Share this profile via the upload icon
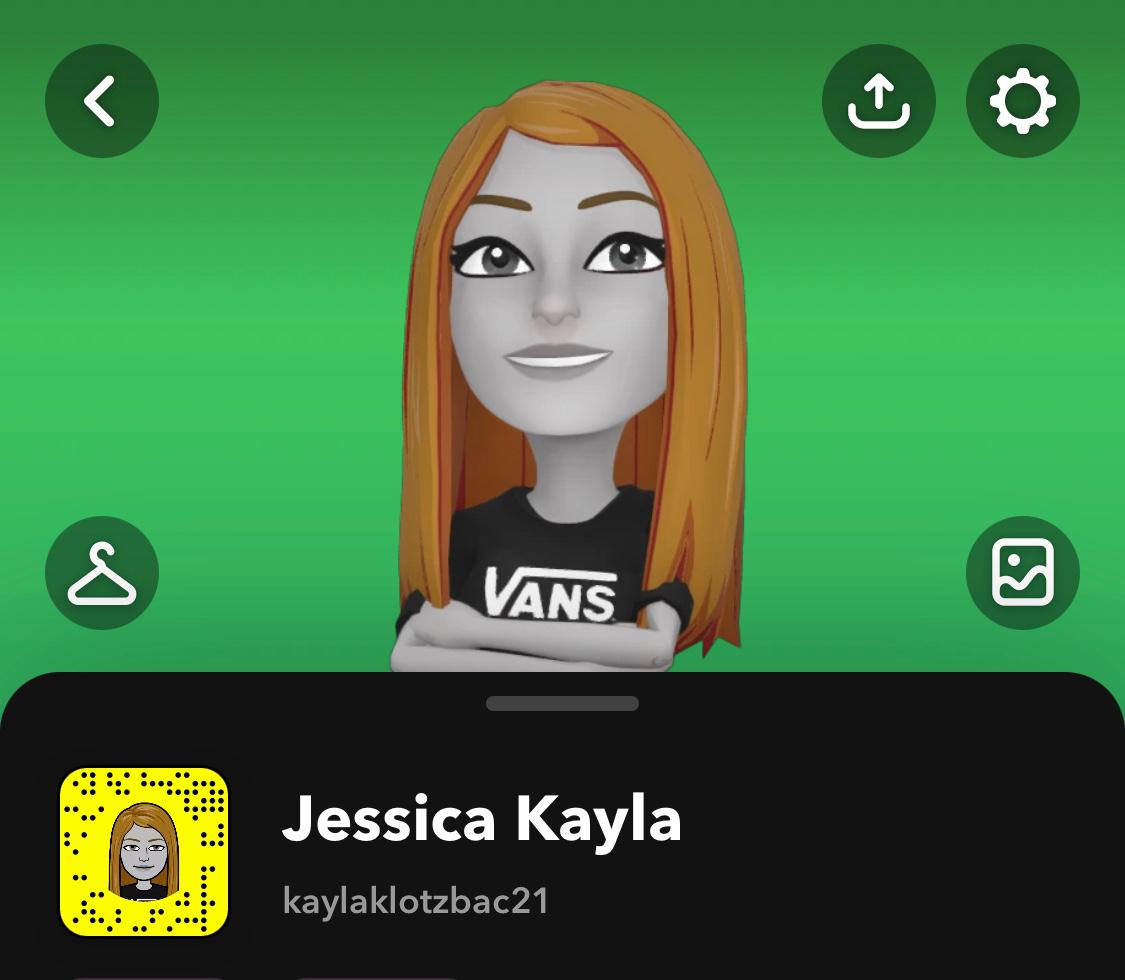Image resolution: width=1125 pixels, height=980 pixels. (x=878, y=101)
